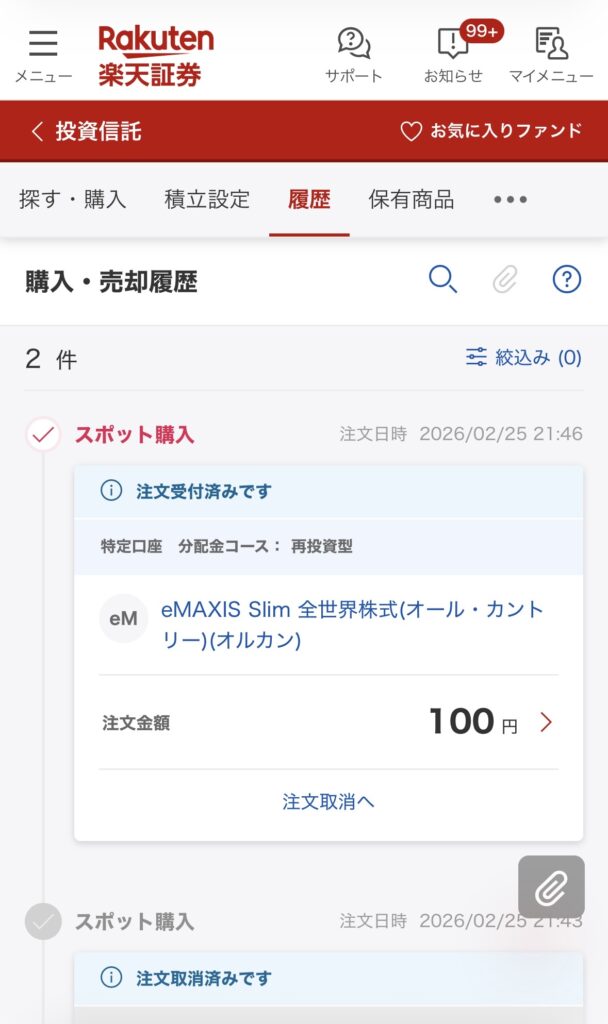
Task: Switch to 探す・購入 tab
Action: [x=72, y=199]
